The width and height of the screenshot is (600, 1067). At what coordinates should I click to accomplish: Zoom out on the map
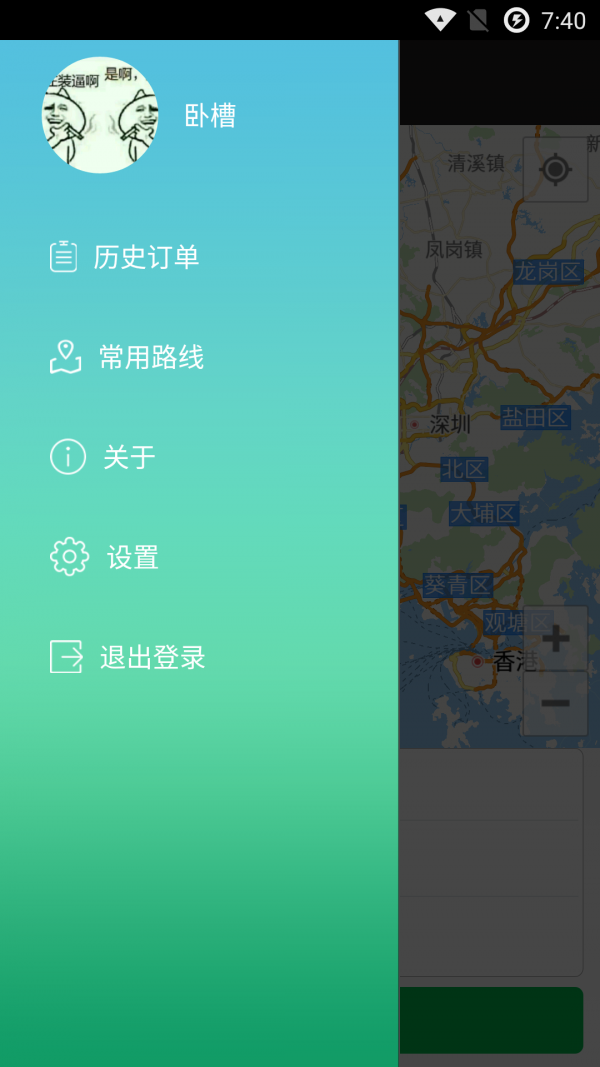555,703
